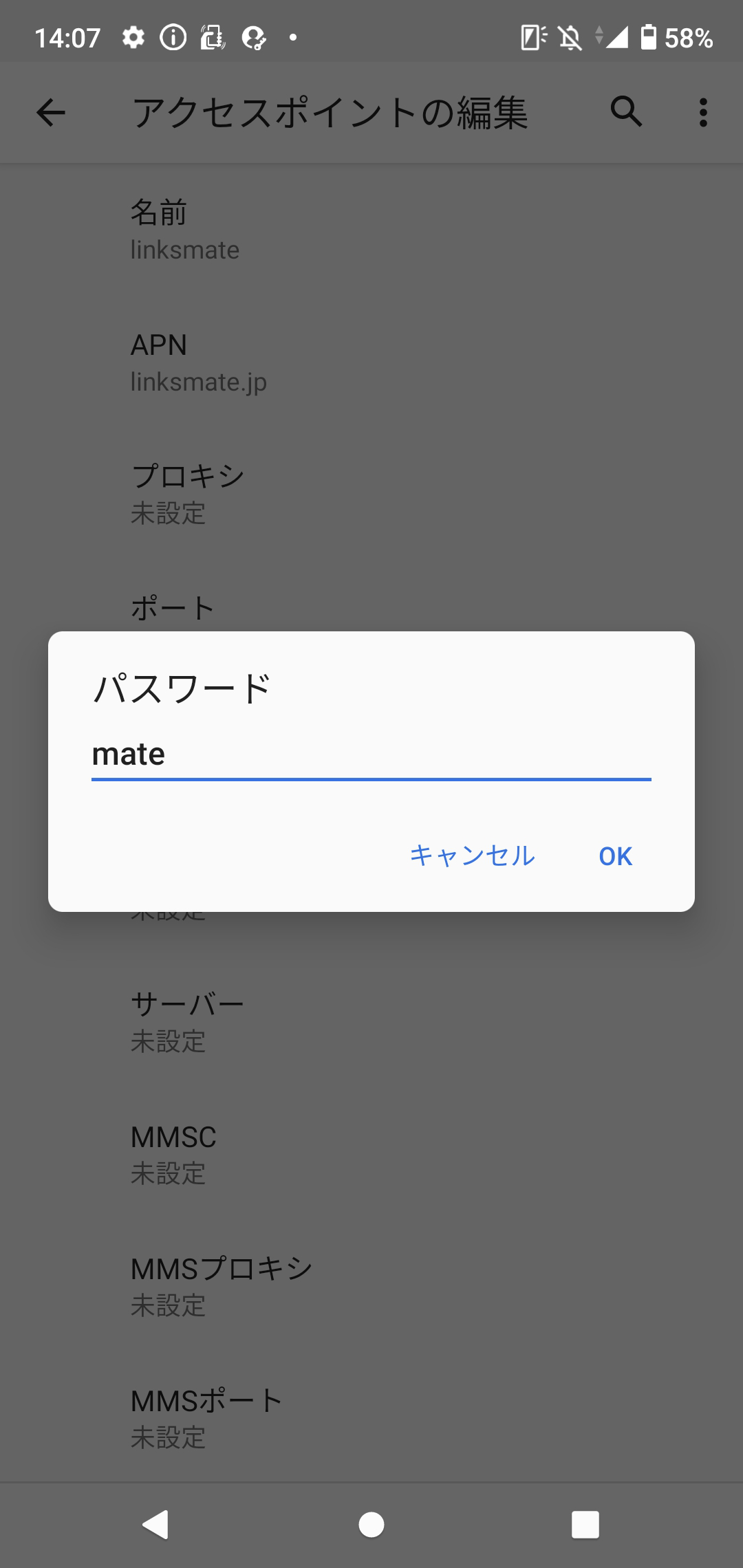This screenshot has width=743, height=1568.
Task: Open the 名前 linksmate setting
Action: coord(371,230)
